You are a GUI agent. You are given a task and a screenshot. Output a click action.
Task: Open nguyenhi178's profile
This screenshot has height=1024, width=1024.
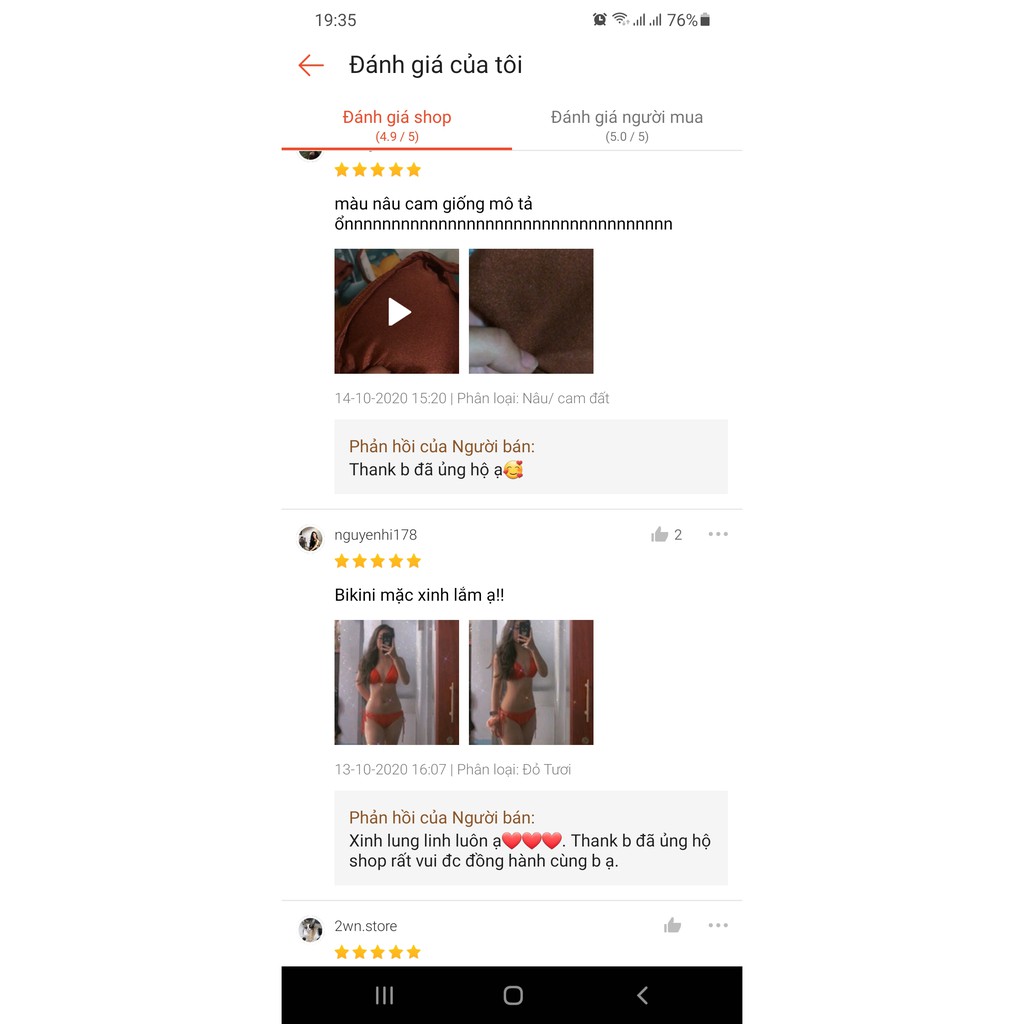coord(311,539)
